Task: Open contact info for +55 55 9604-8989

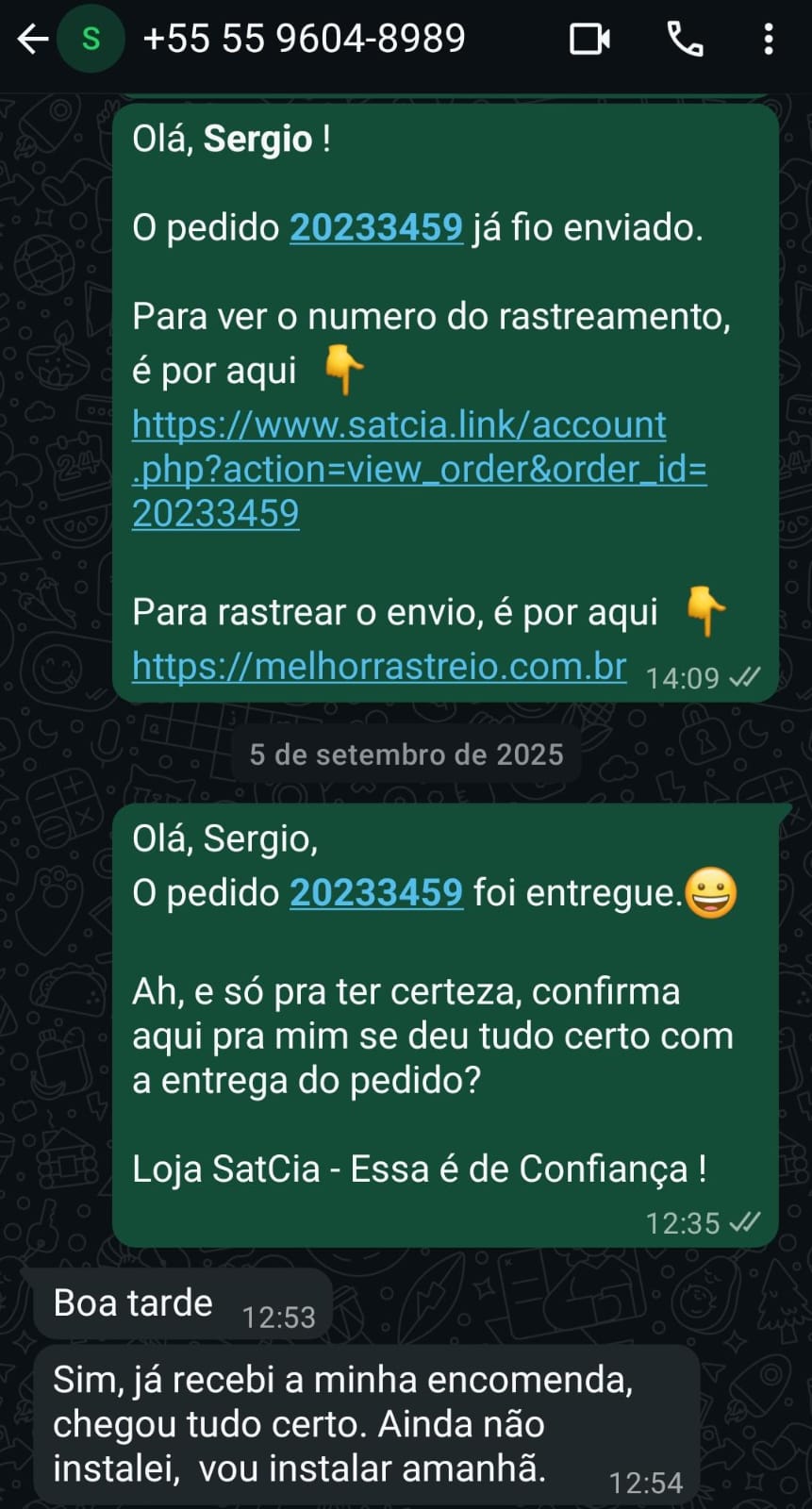Action: click(304, 40)
